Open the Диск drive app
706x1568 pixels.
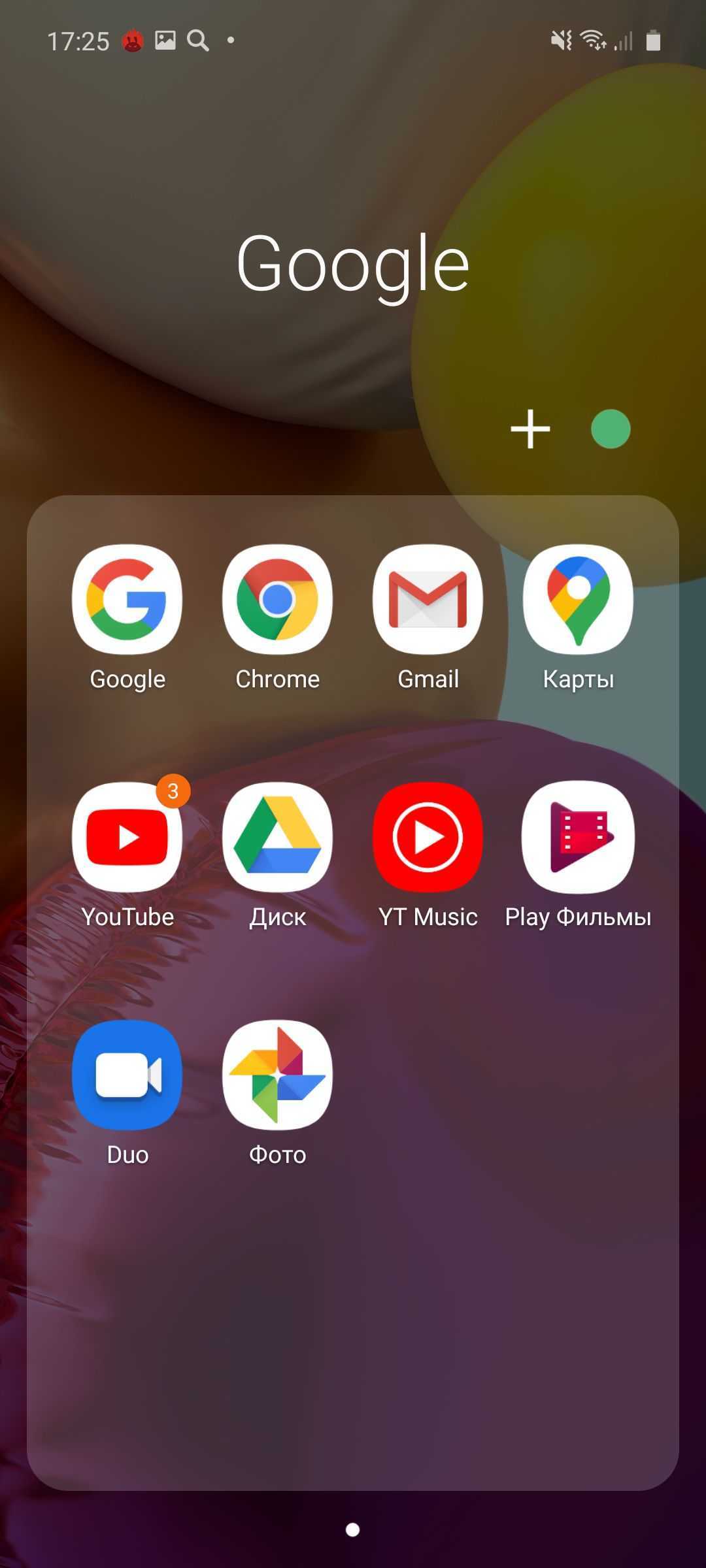pos(278,838)
